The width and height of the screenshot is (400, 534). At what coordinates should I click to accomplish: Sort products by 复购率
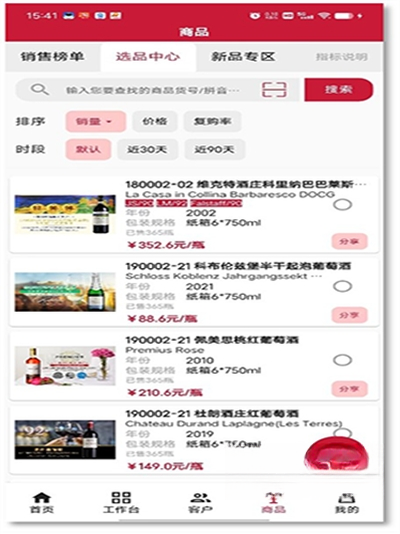pyautogui.click(x=212, y=122)
